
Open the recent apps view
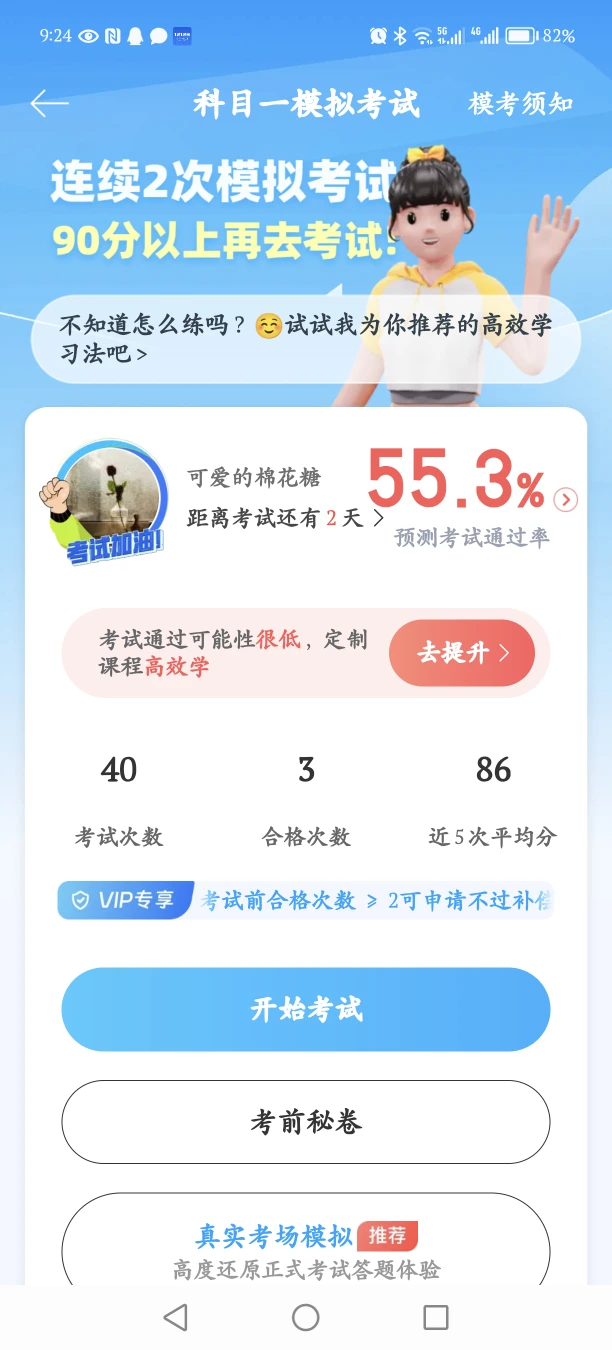pyautogui.click(x=435, y=1317)
